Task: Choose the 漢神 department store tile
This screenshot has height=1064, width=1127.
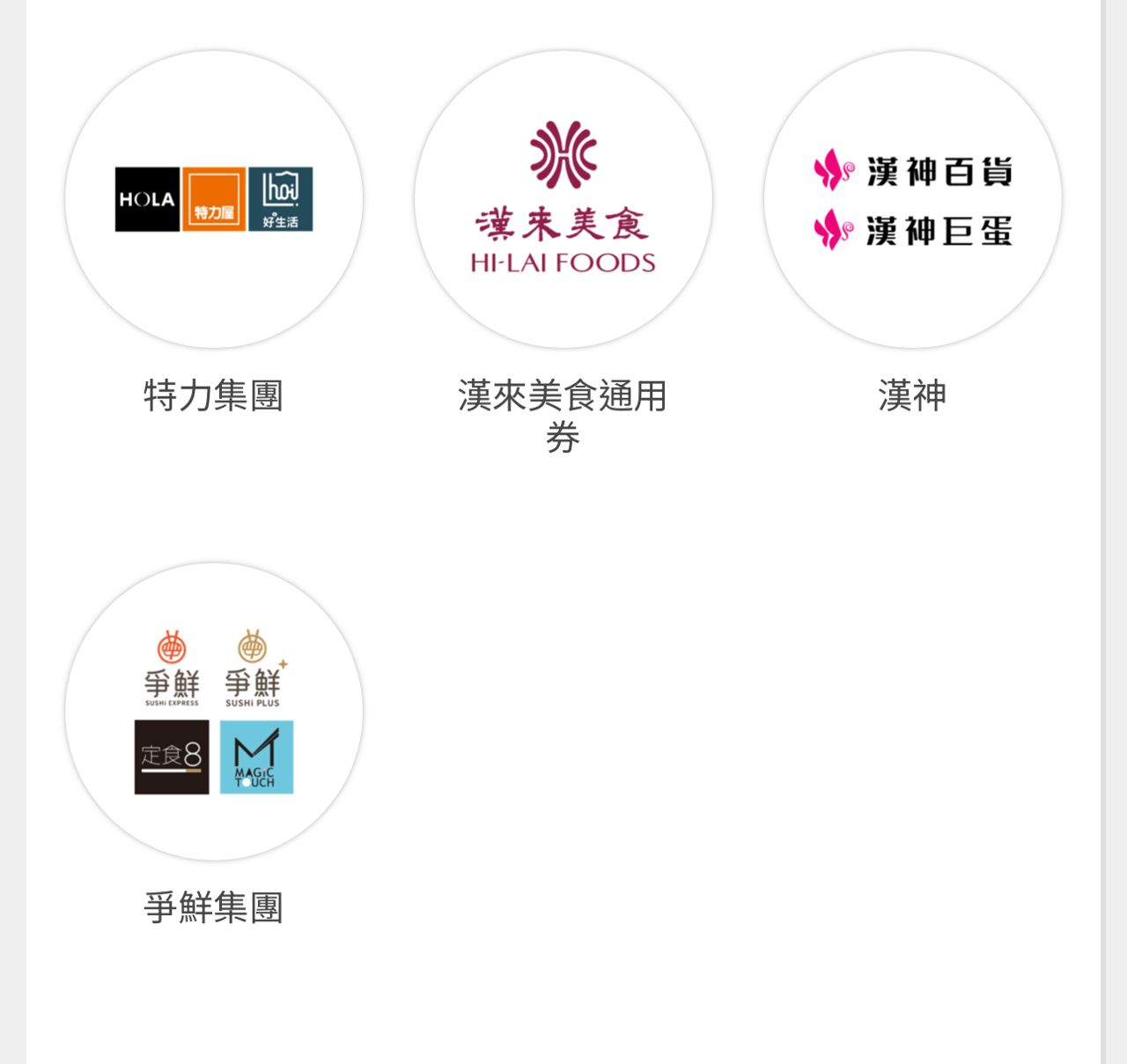Action: pyautogui.click(x=912, y=200)
